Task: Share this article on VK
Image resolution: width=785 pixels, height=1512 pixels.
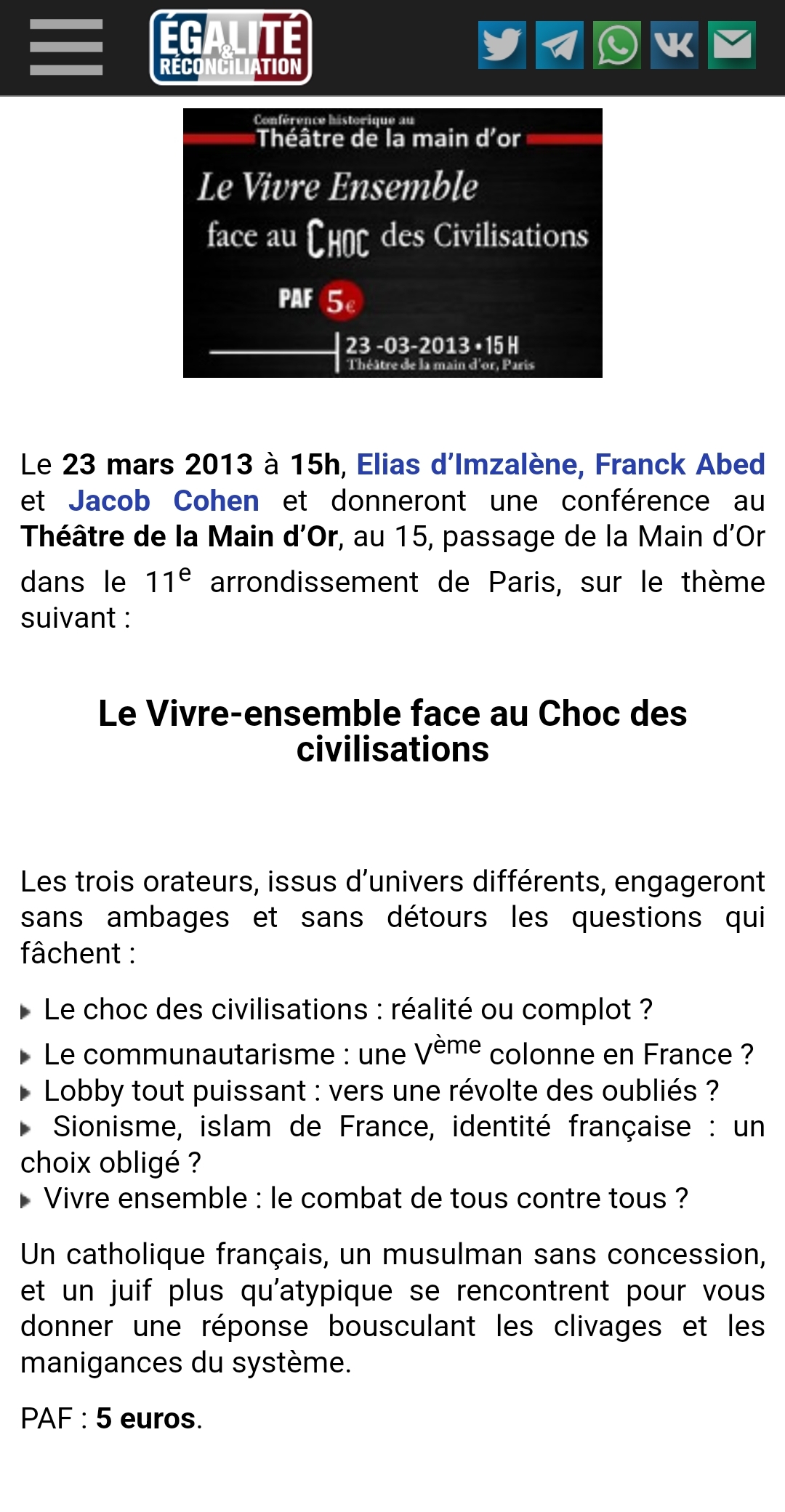Action: [x=674, y=45]
